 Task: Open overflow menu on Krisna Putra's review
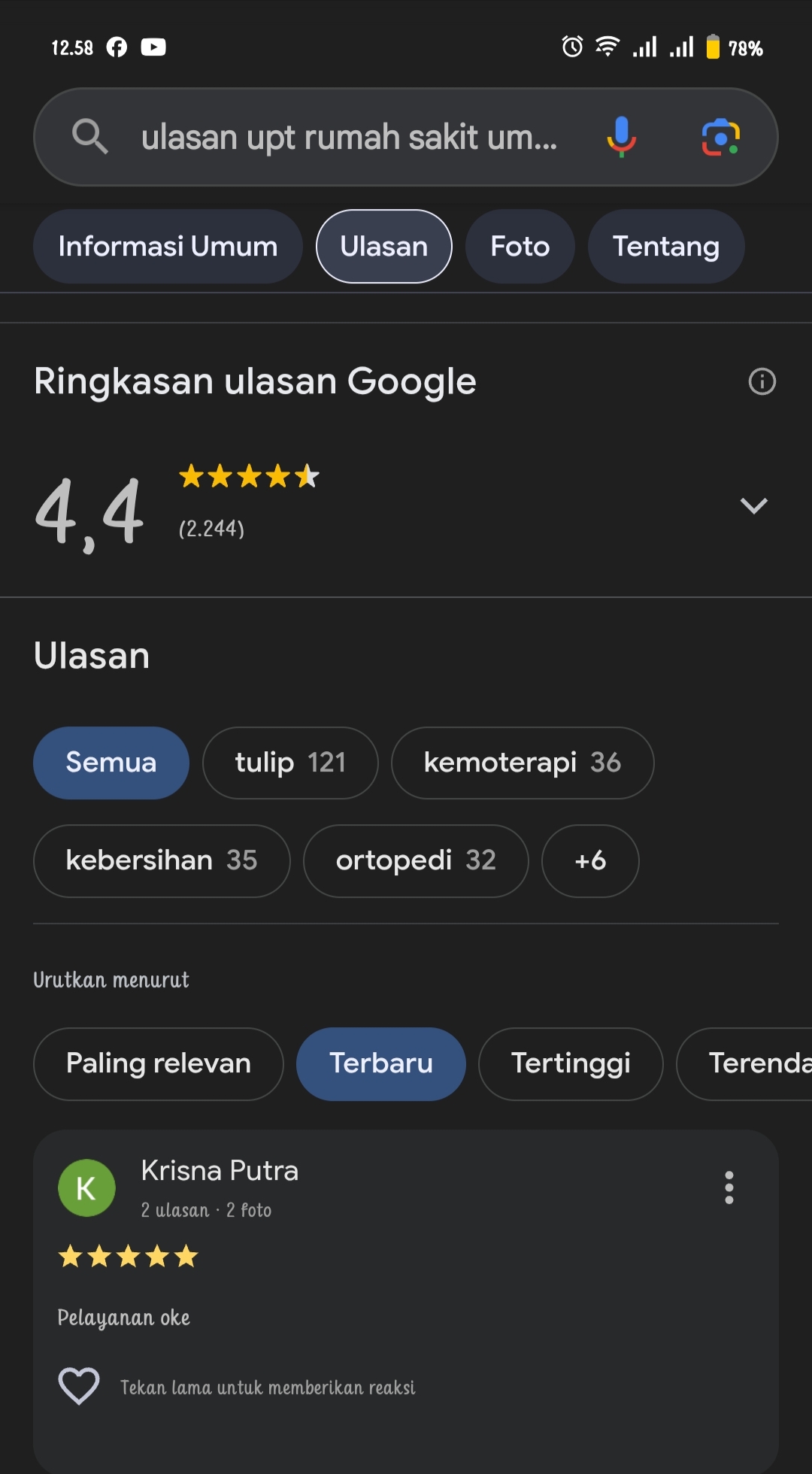tap(729, 1187)
